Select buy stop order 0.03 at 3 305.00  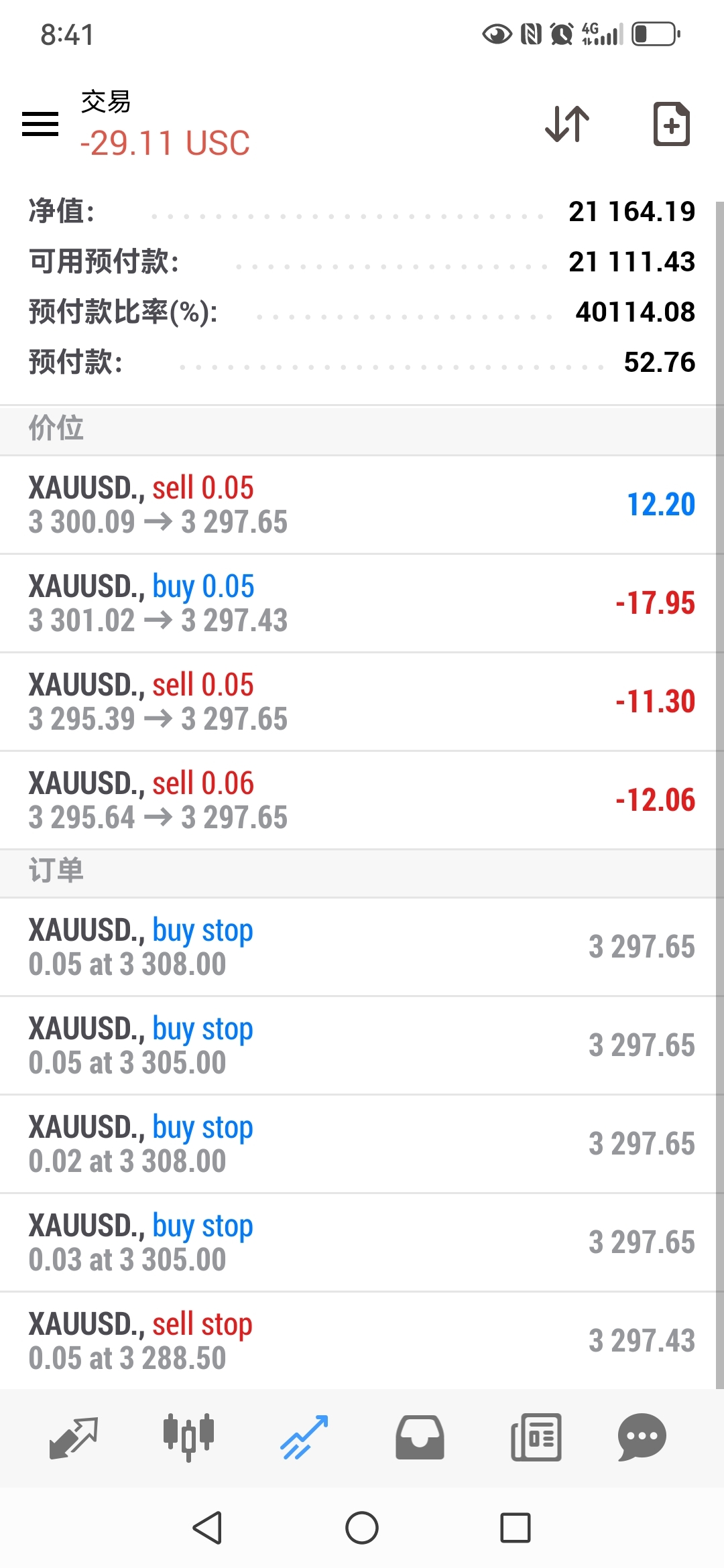362,1242
